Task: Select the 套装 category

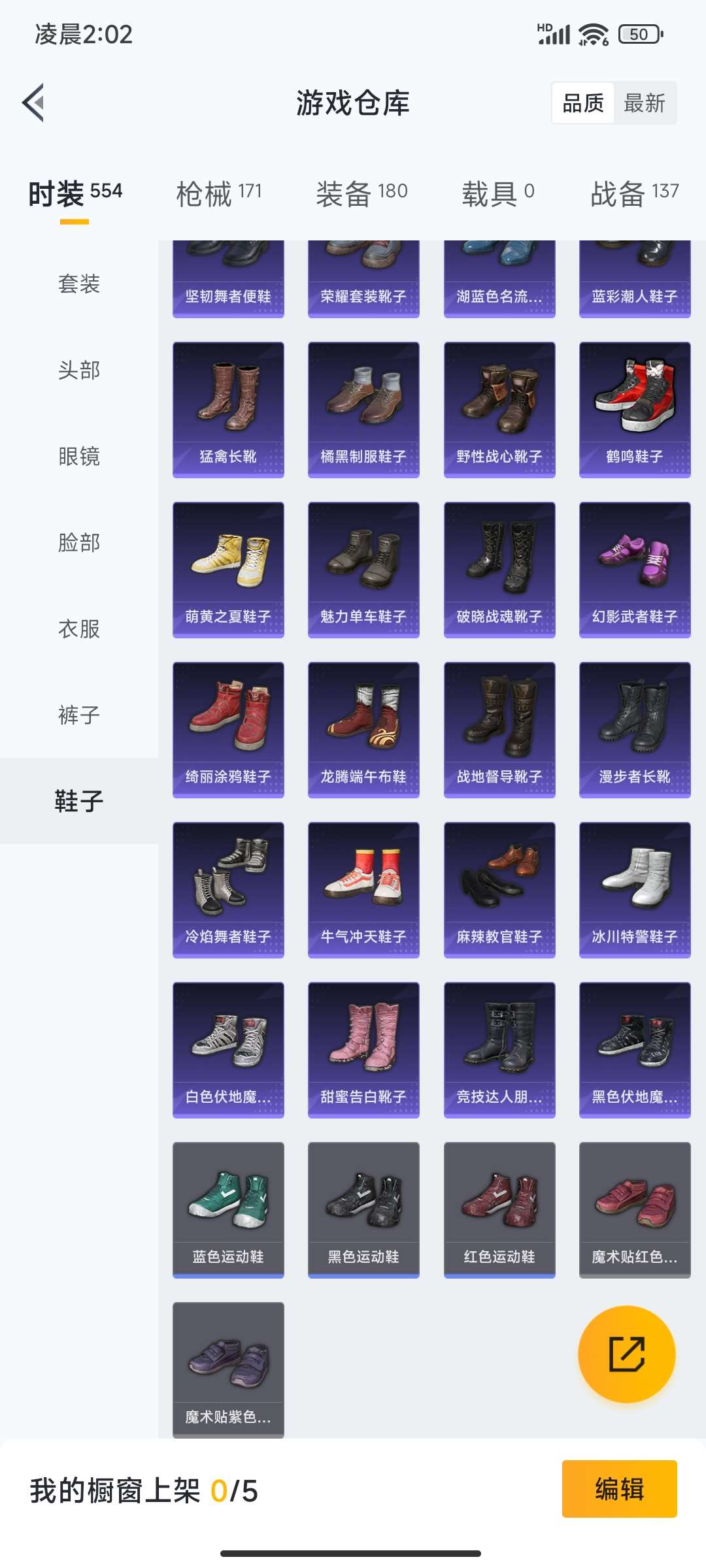Action: (x=79, y=284)
